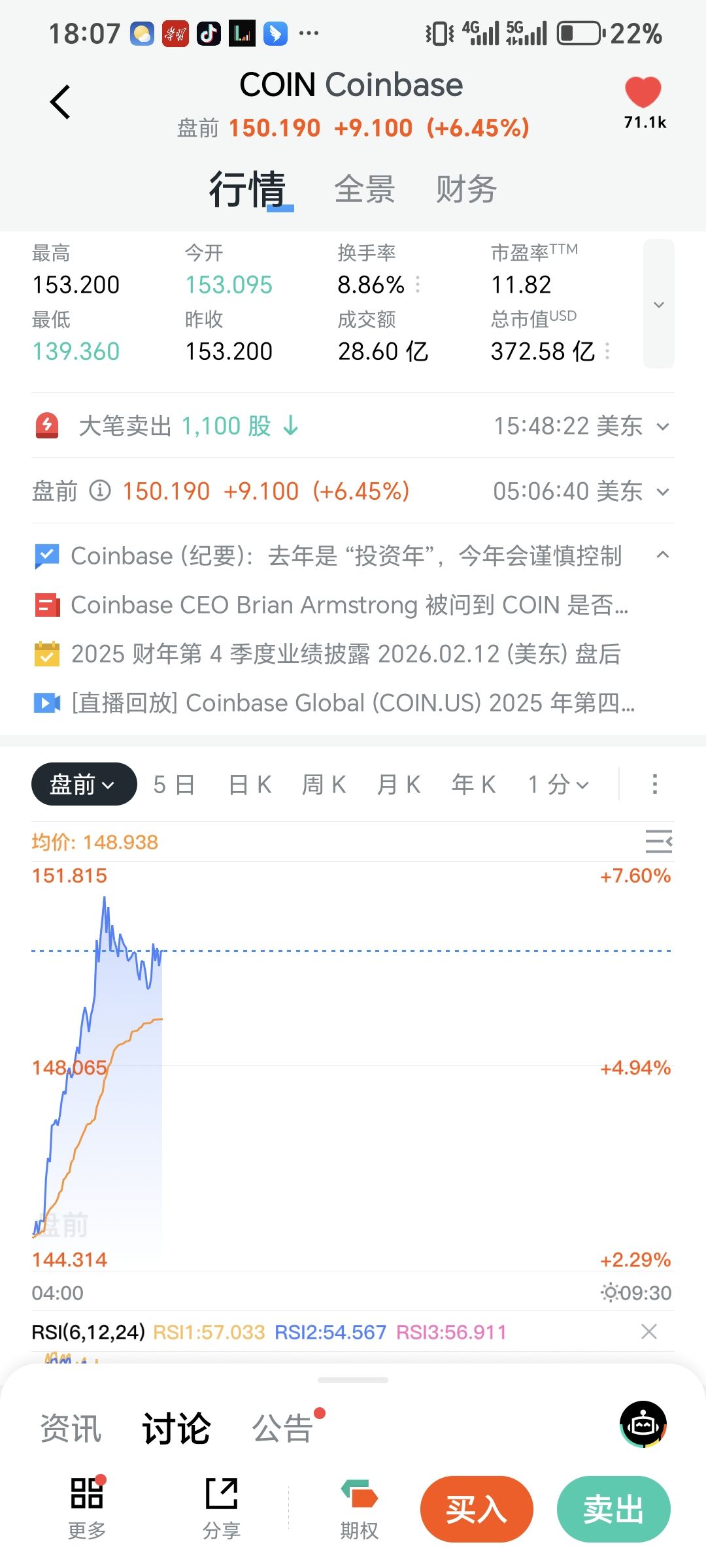
Task: Open Brian Armstrong CEO news item
Action: 349,605
